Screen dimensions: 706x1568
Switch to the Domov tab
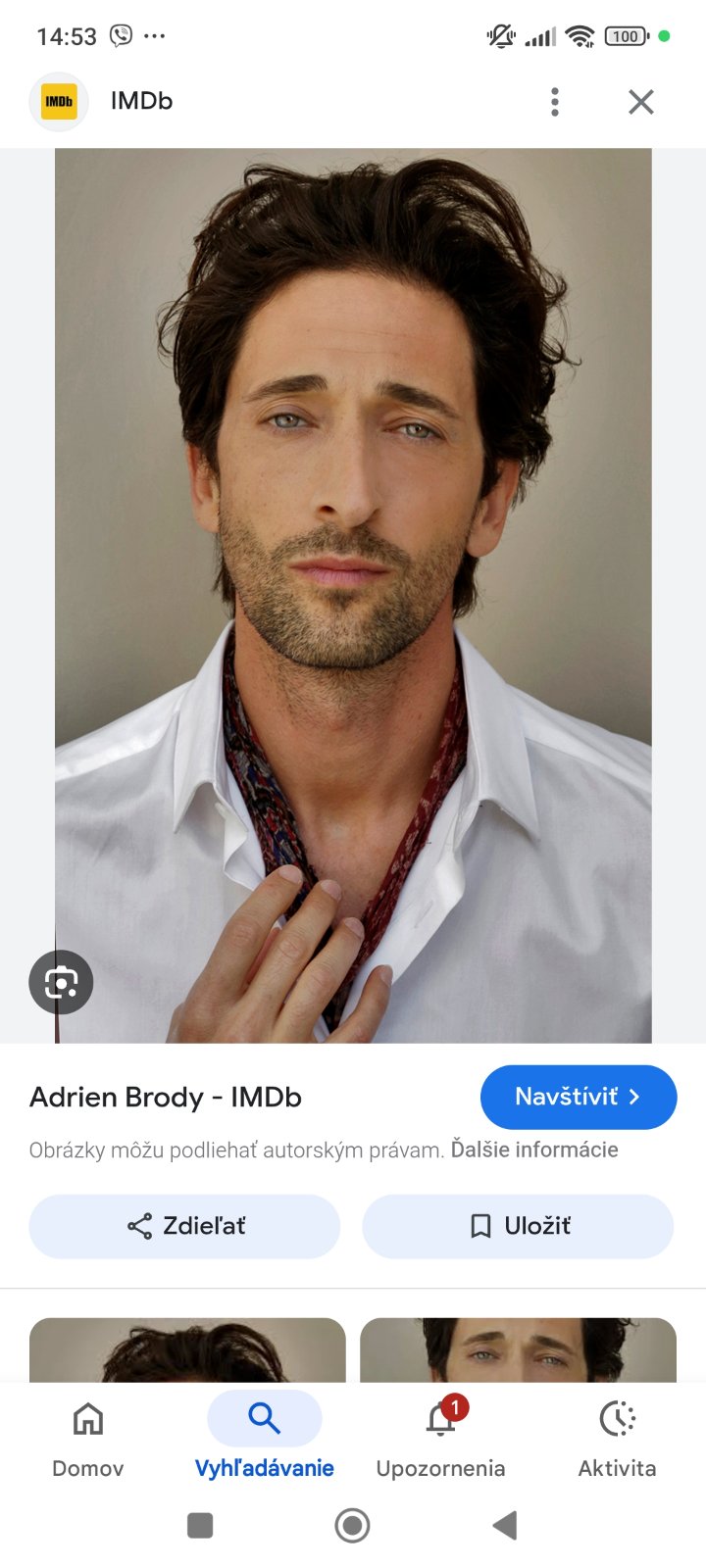click(88, 1438)
